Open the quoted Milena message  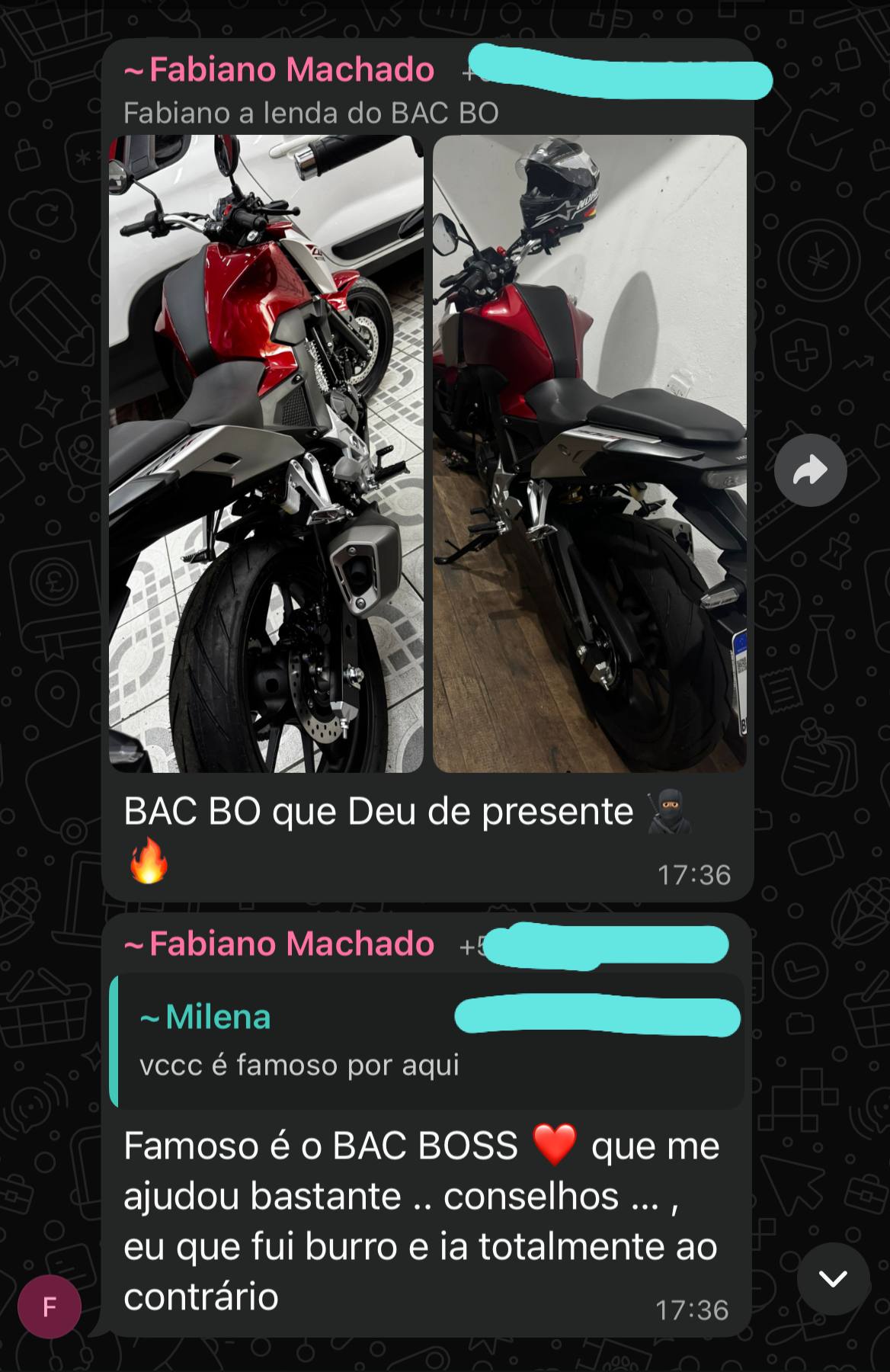tap(427, 1040)
